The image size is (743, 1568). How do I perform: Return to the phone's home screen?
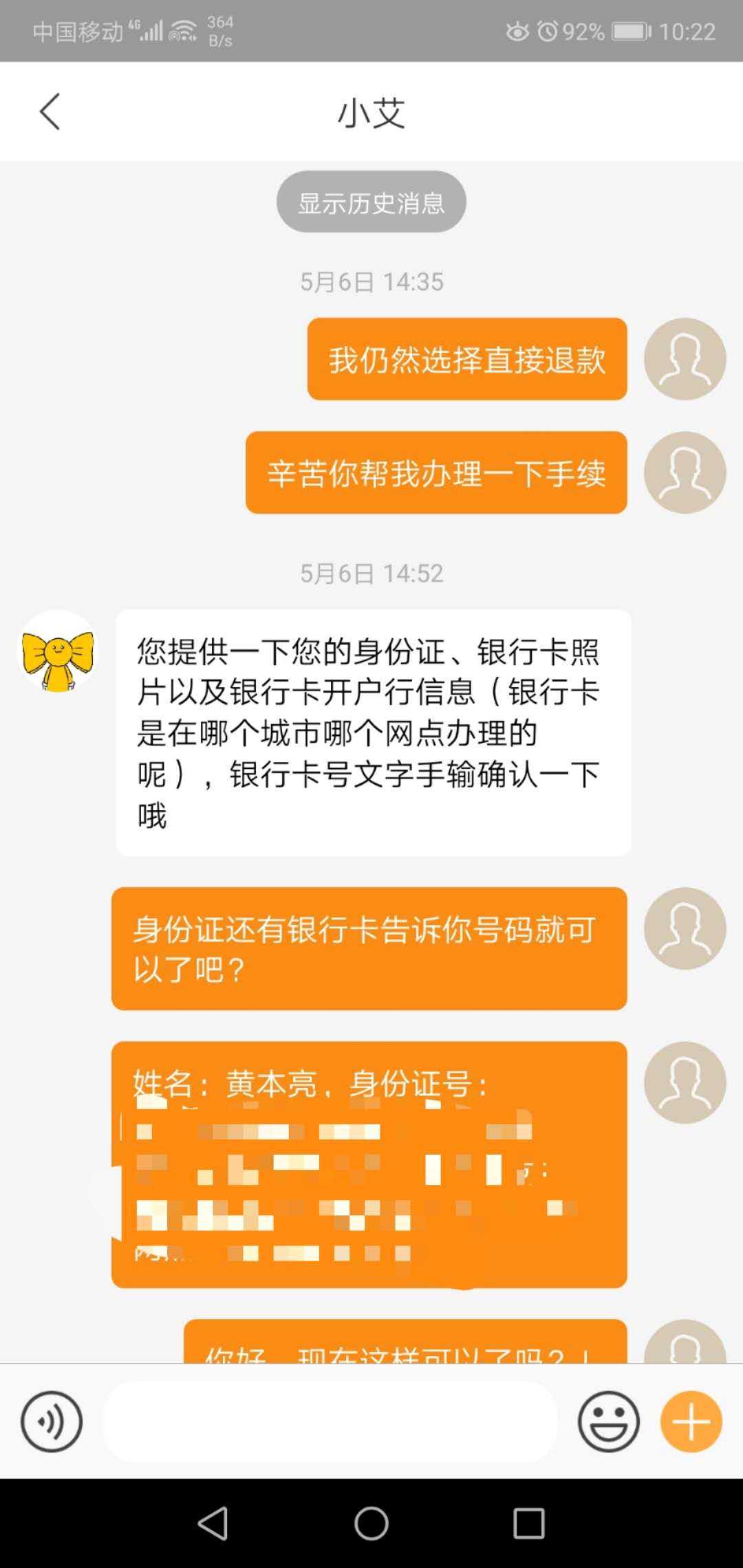[x=371, y=1523]
